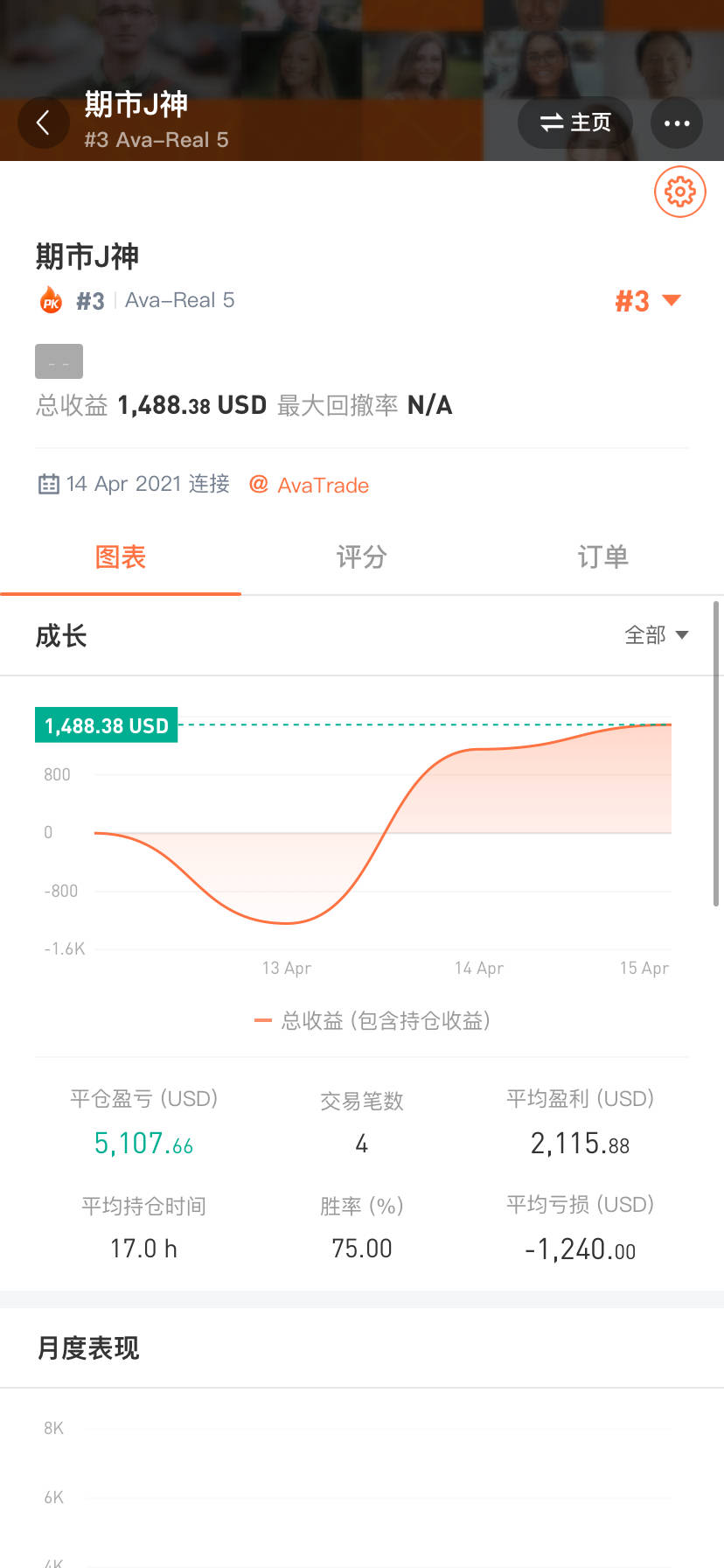Go back using the header arrow

click(x=43, y=122)
